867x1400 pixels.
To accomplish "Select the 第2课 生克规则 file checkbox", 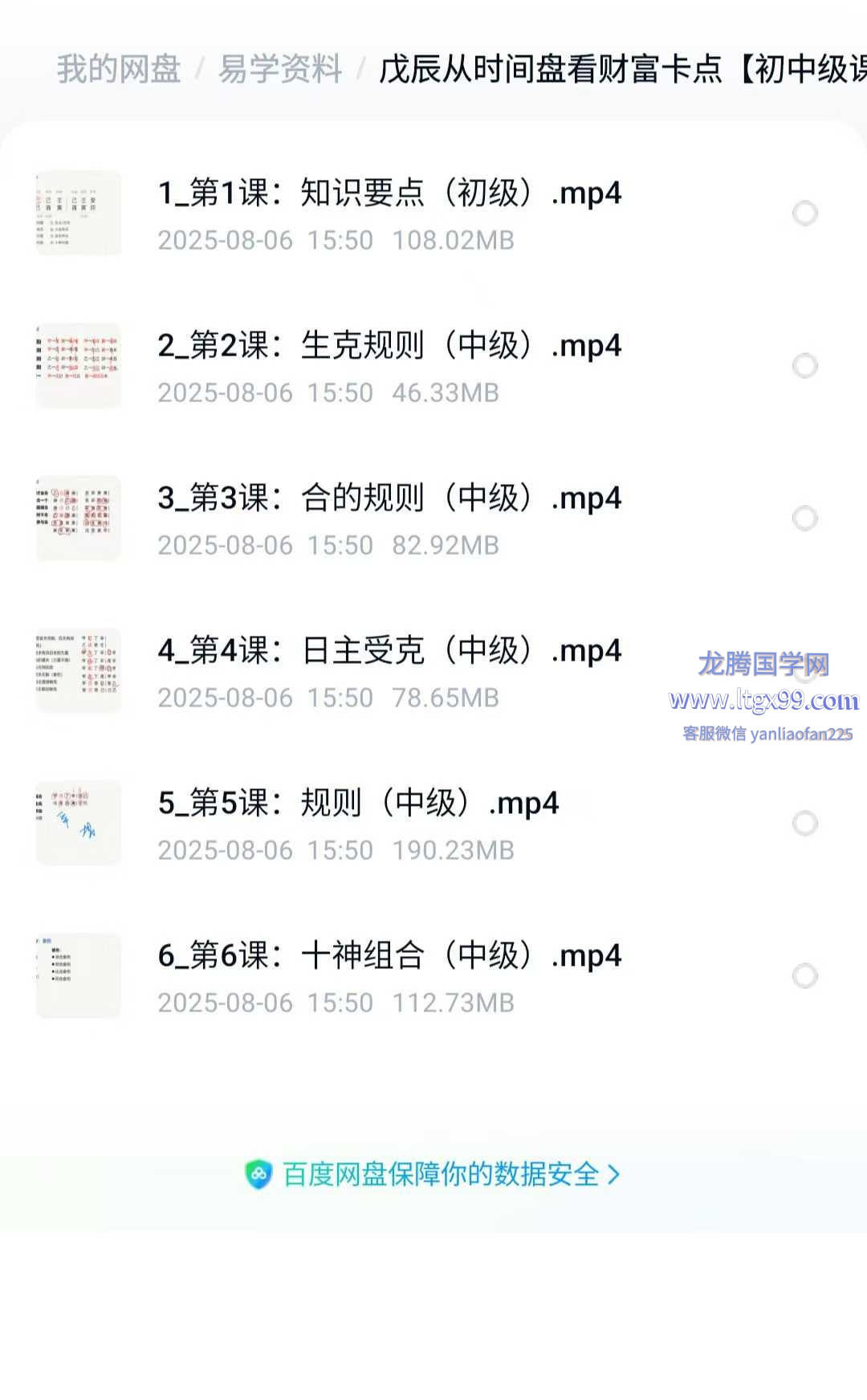I will [805, 366].
